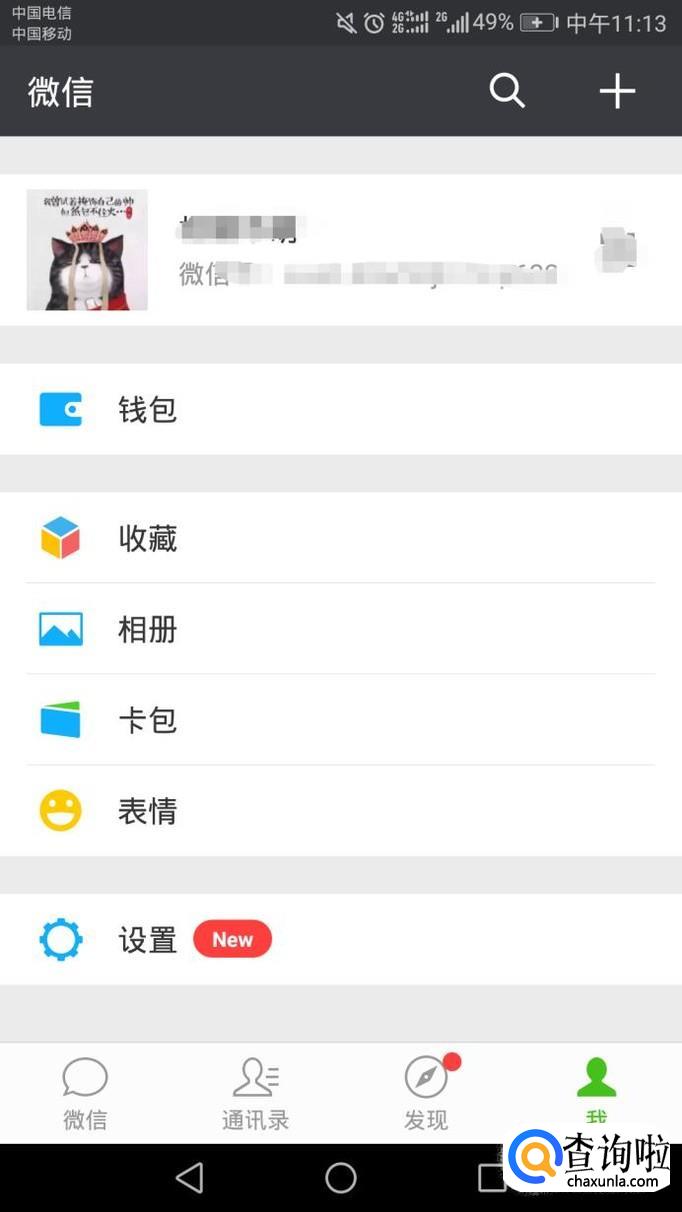
Task: Open the profile row with cat avatar
Action: (340, 250)
